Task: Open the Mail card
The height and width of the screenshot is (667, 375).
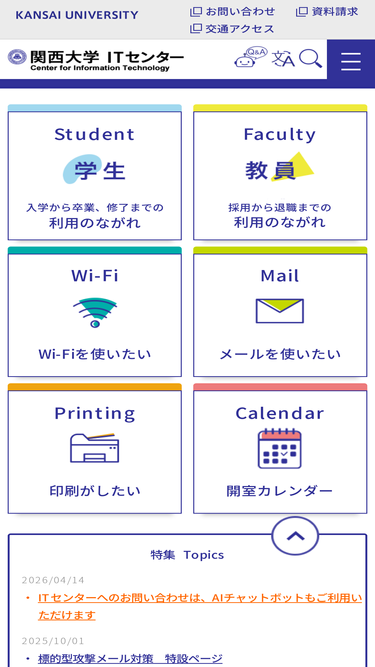Action: click(x=280, y=312)
